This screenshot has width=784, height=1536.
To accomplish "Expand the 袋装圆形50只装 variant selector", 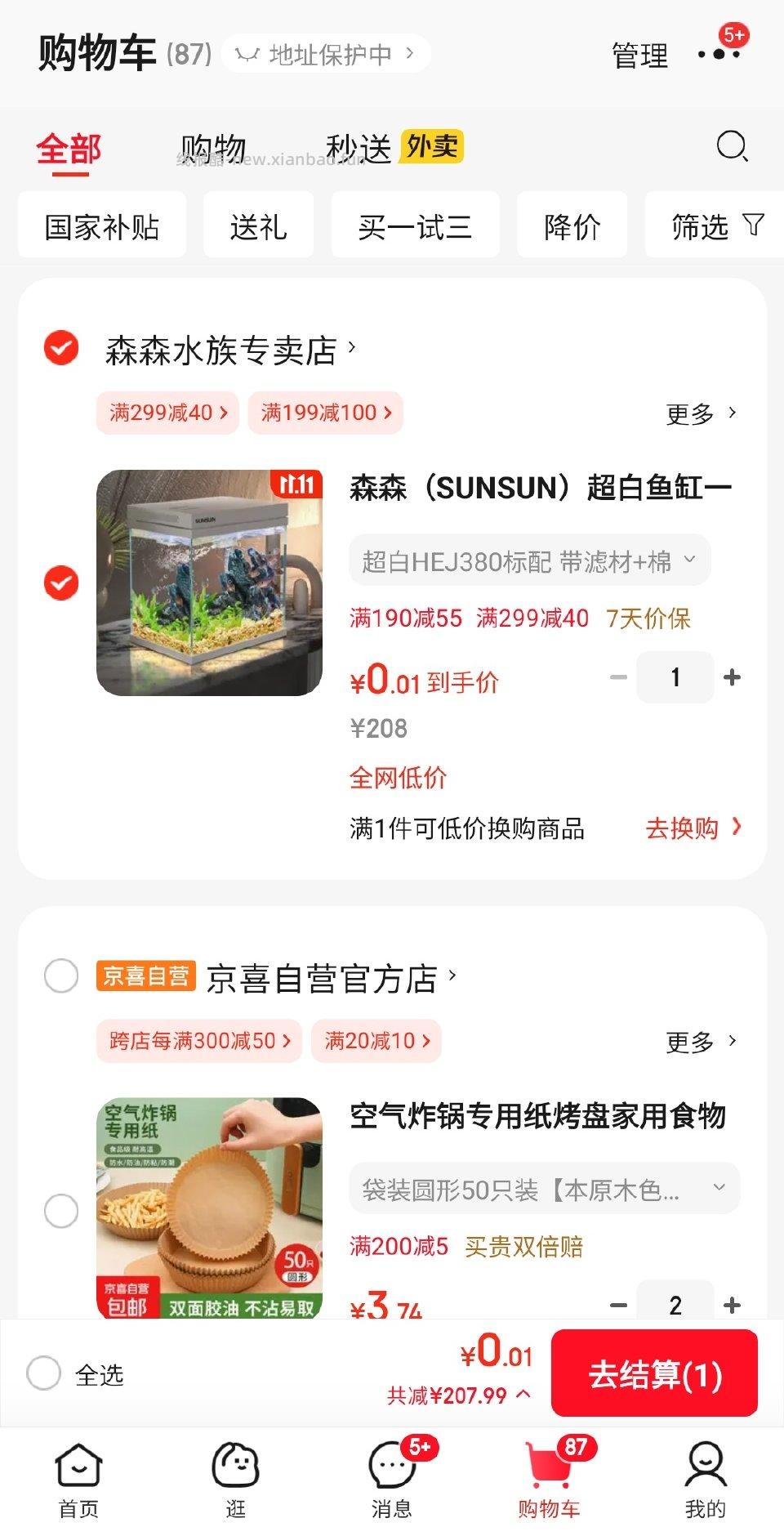I will [541, 1188].
